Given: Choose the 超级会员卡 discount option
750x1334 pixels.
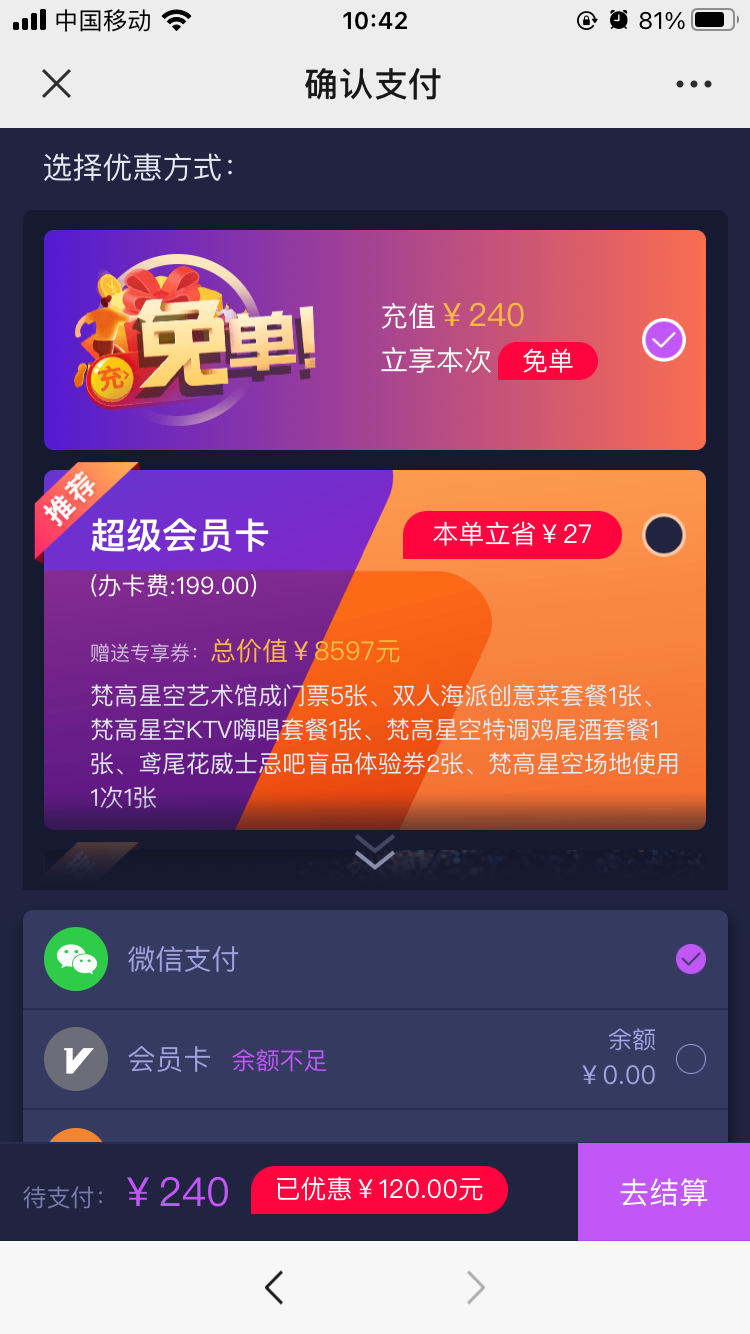Looking at the screenshot, I should pos(663,535).
